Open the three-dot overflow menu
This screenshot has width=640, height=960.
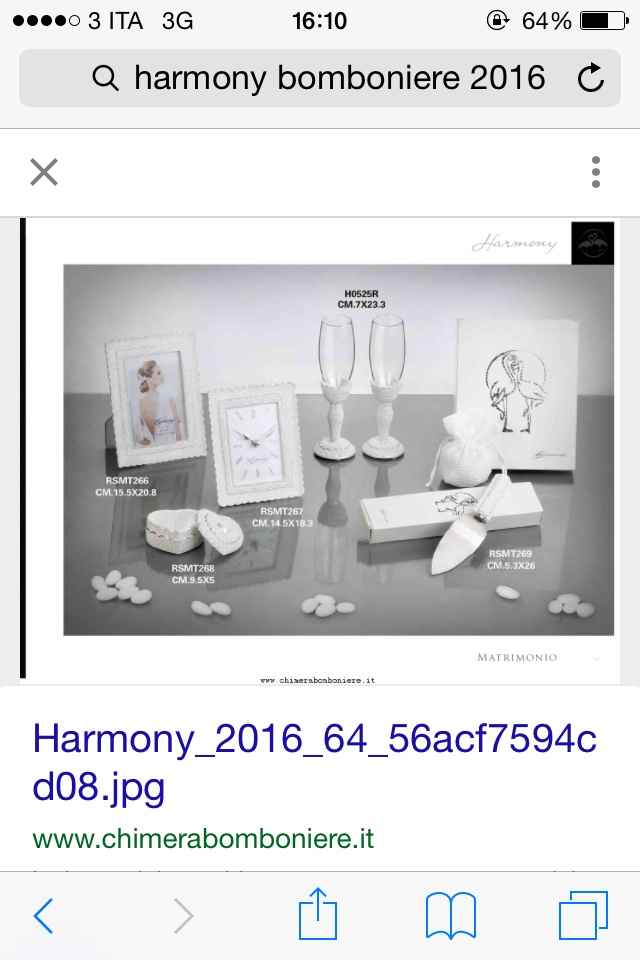[x=596, y=172]
